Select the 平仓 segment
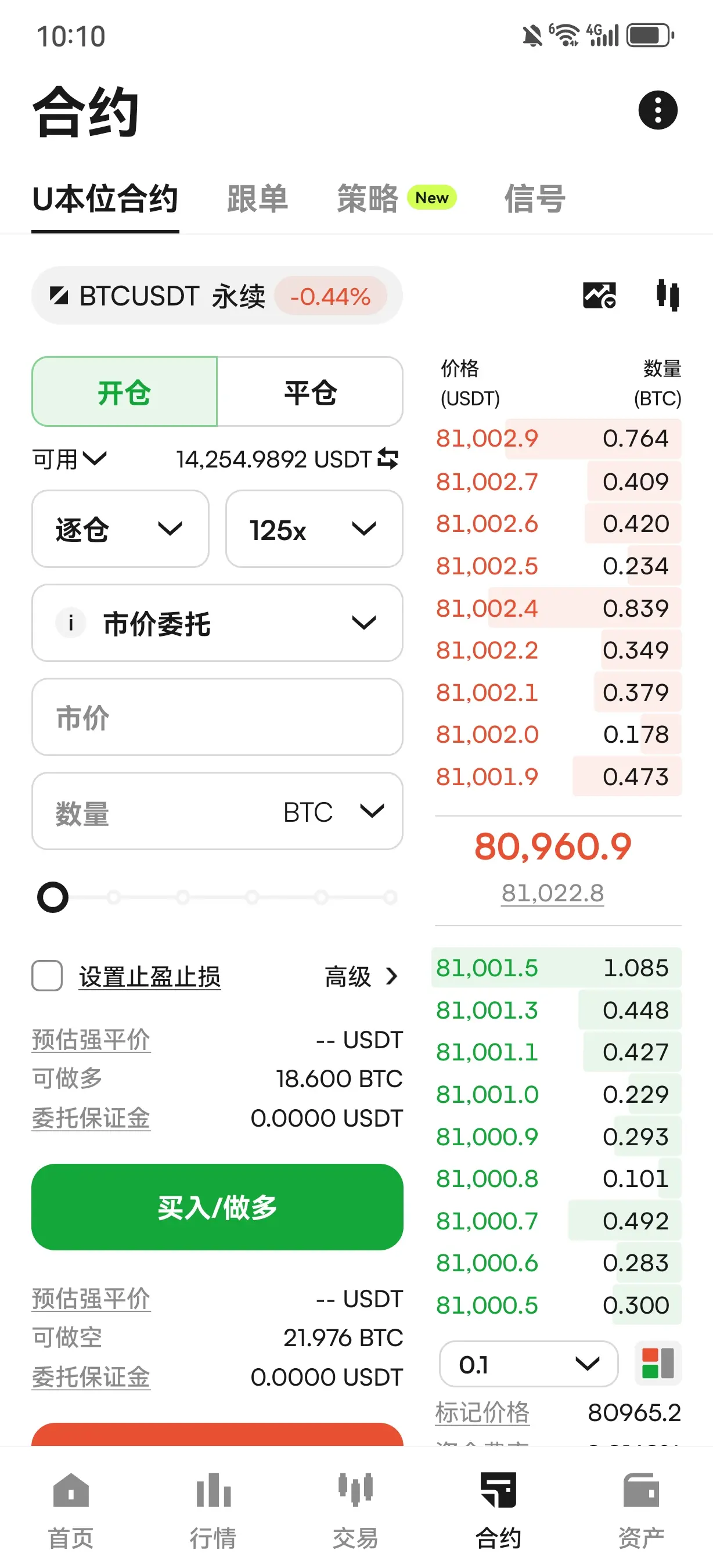This screenshot has width=713, height=1568. [310, 392]
